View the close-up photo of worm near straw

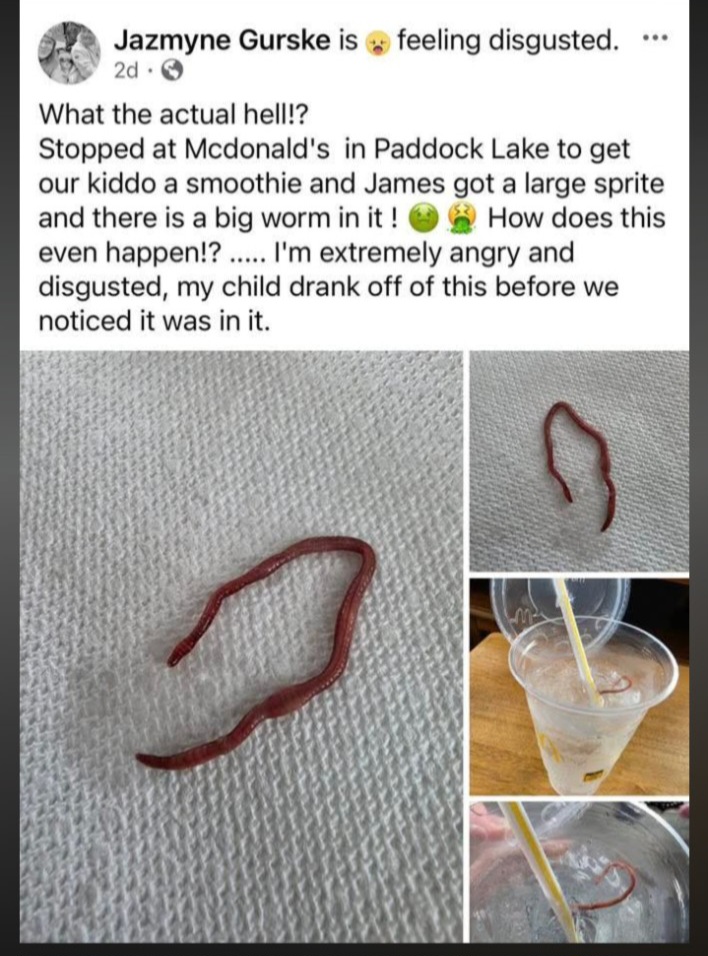pyautogui.click(x=579, y=869)
